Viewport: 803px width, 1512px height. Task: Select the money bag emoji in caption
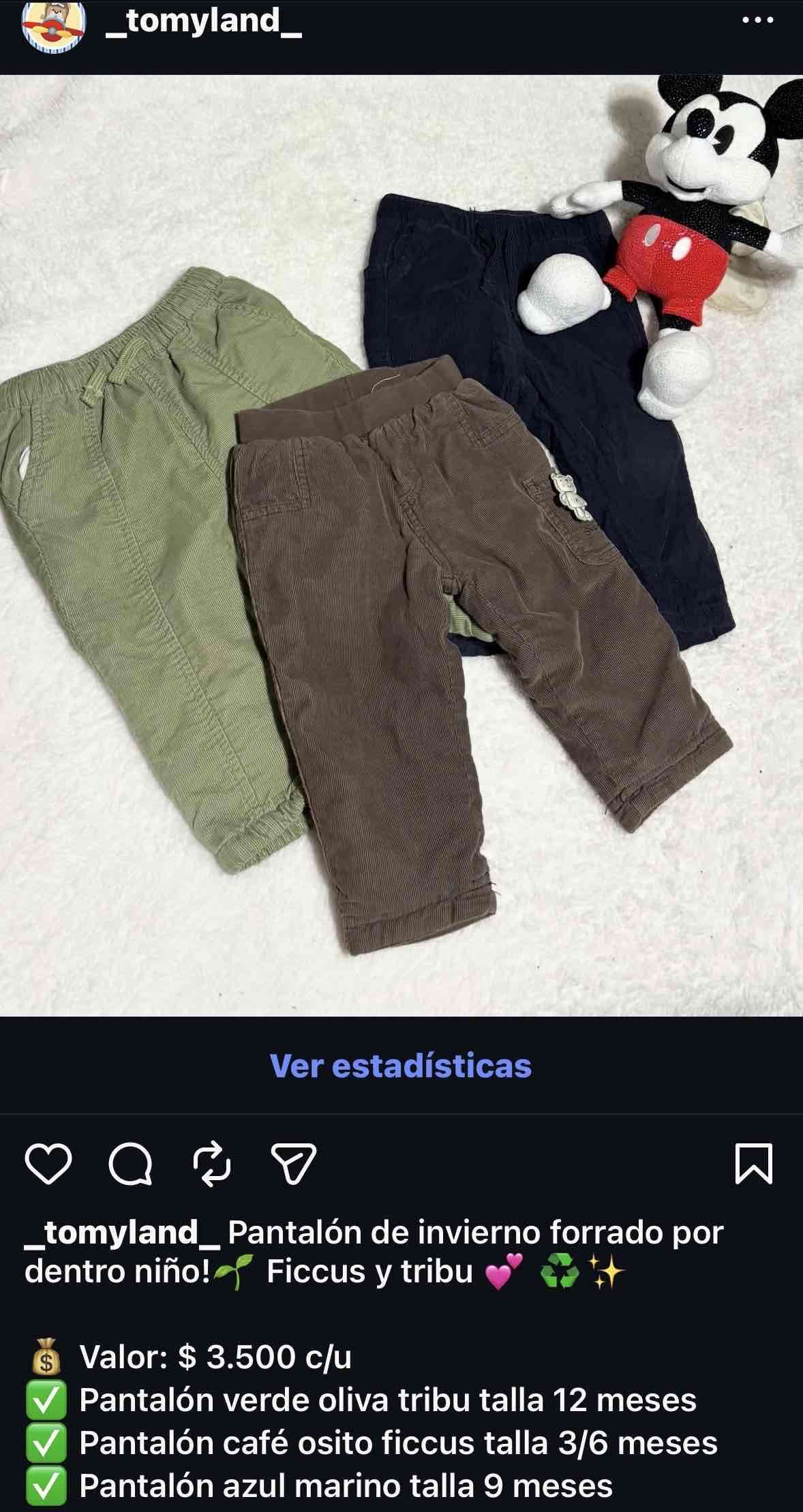(46, 1355)
